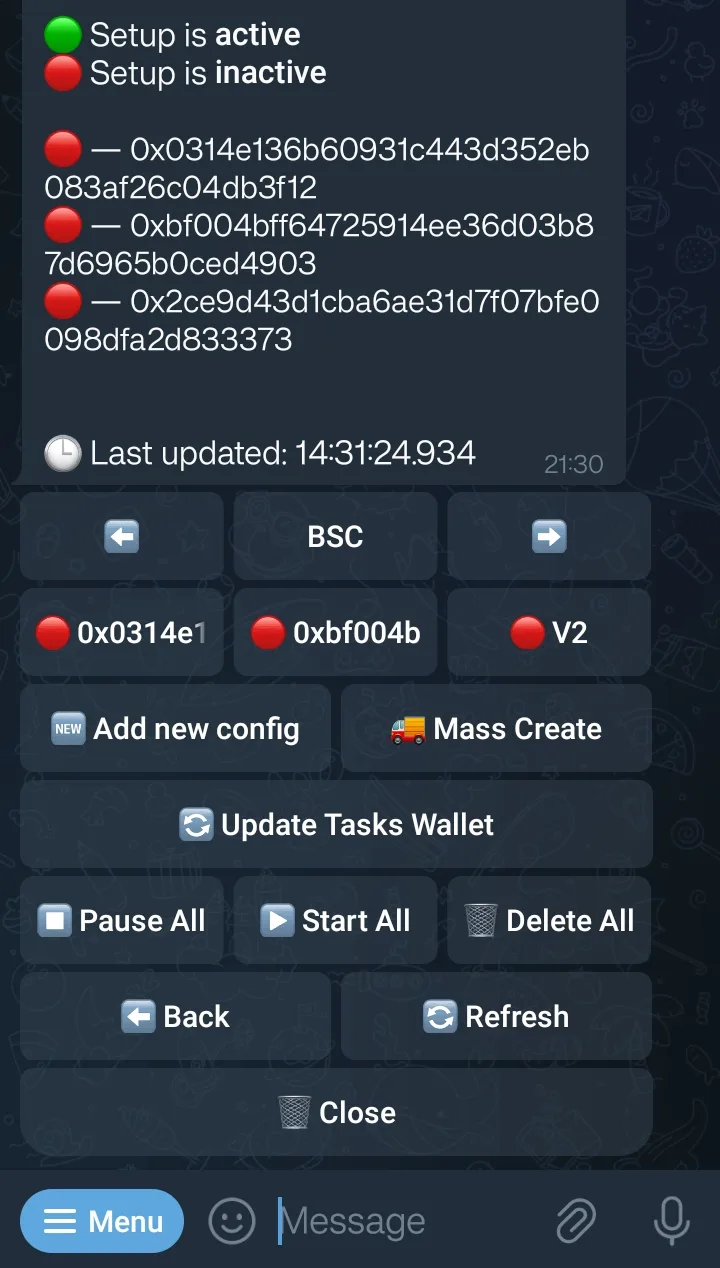Focus the Message input field
720x1268 pixels.
pyautogui.click(x=400, y=1221)
